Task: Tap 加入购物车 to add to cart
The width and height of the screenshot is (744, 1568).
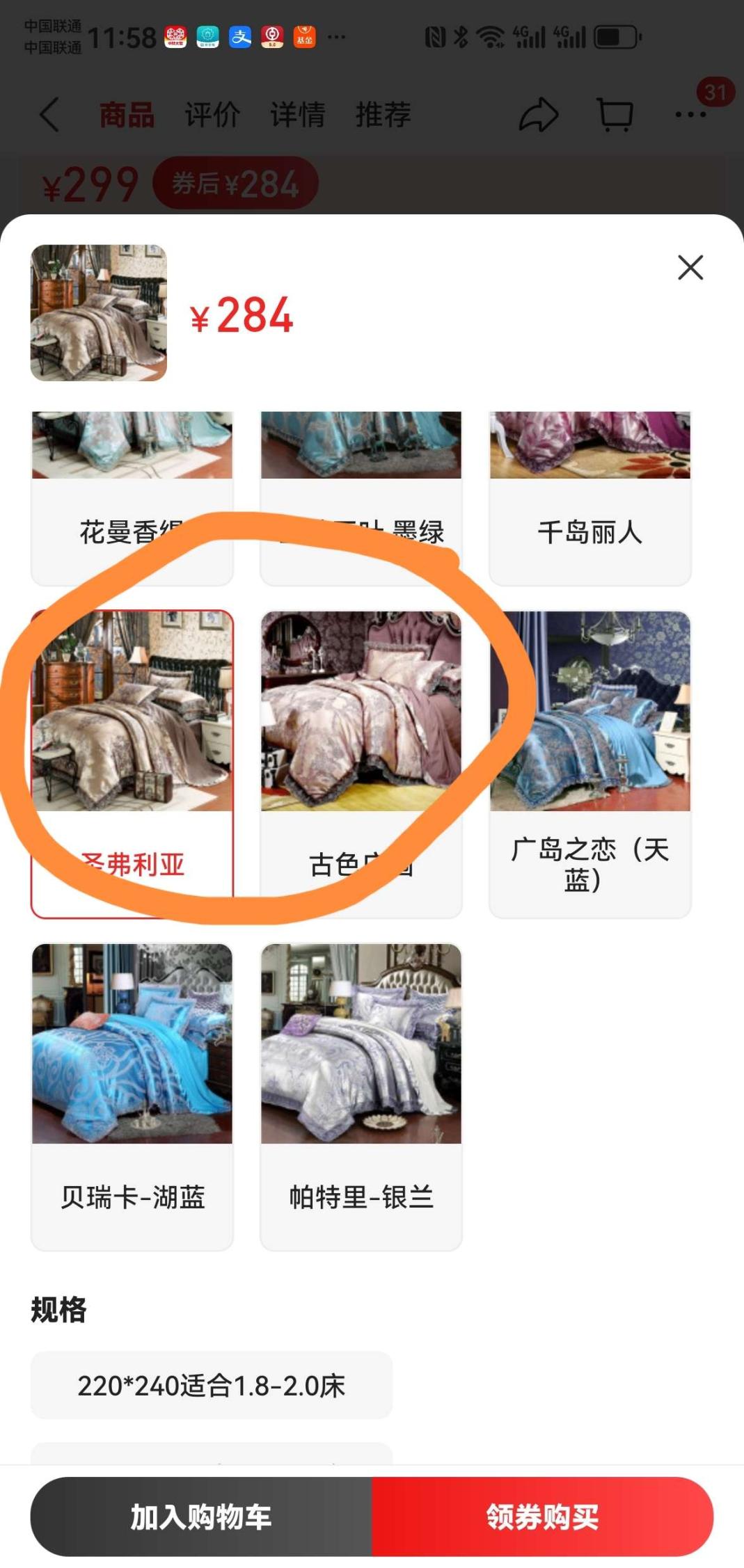Action: [201, 1517]
